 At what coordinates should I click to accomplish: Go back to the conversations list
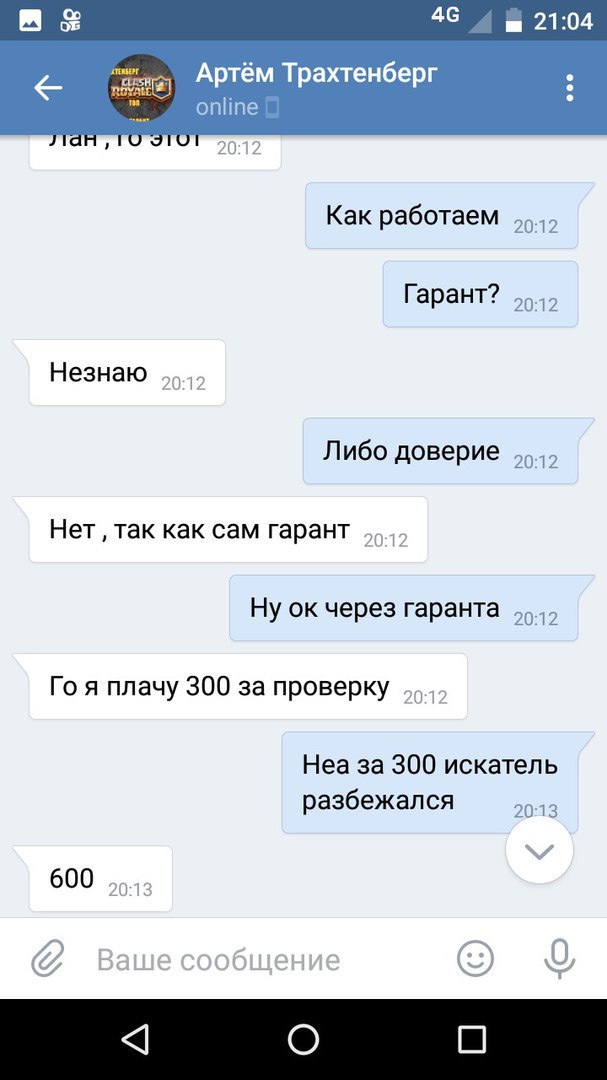coord(48,88)
